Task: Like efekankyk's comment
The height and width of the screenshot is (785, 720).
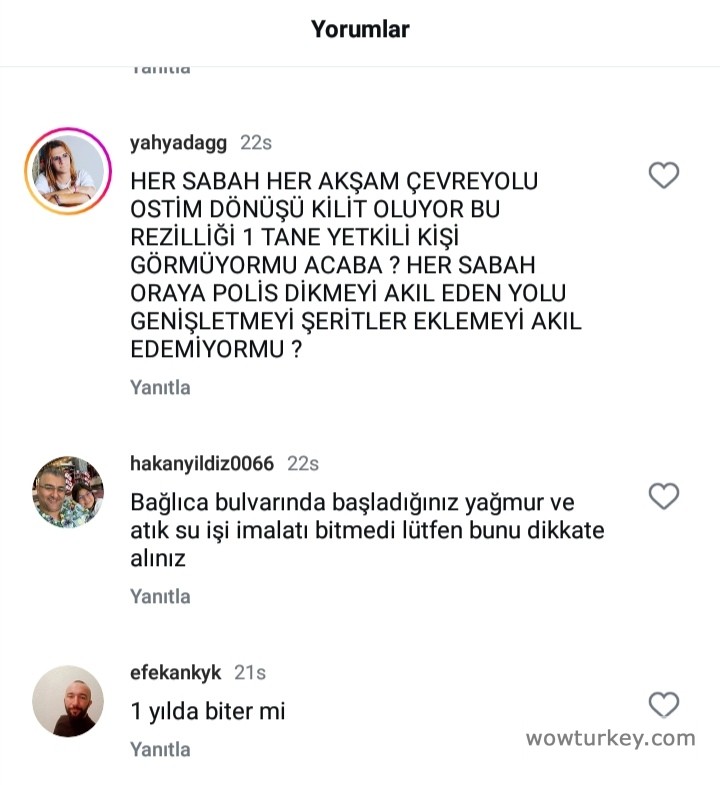Action: 664,705
